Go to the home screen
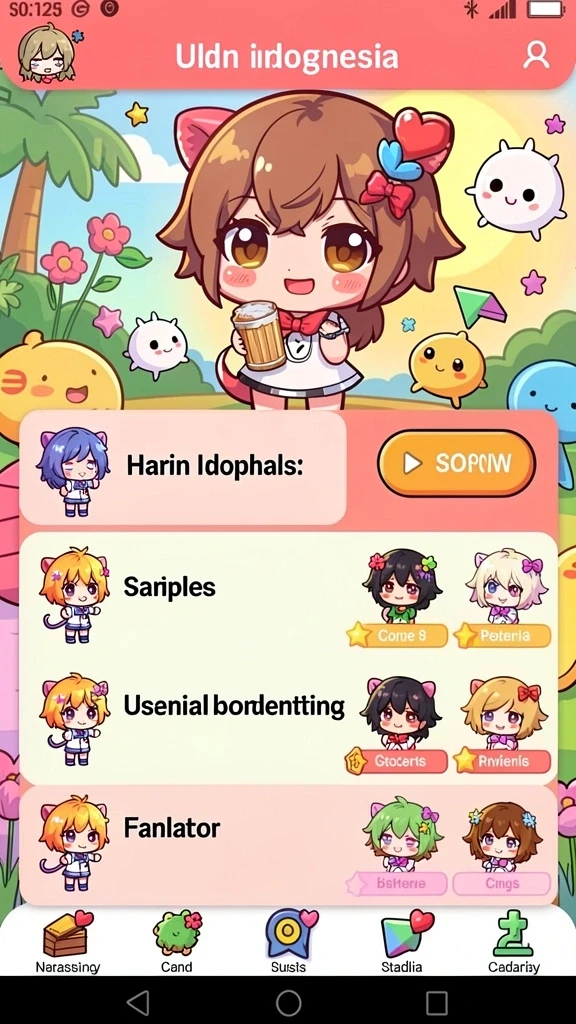The height and width of the screenshot is (1024, 576). pos(288,1002)
